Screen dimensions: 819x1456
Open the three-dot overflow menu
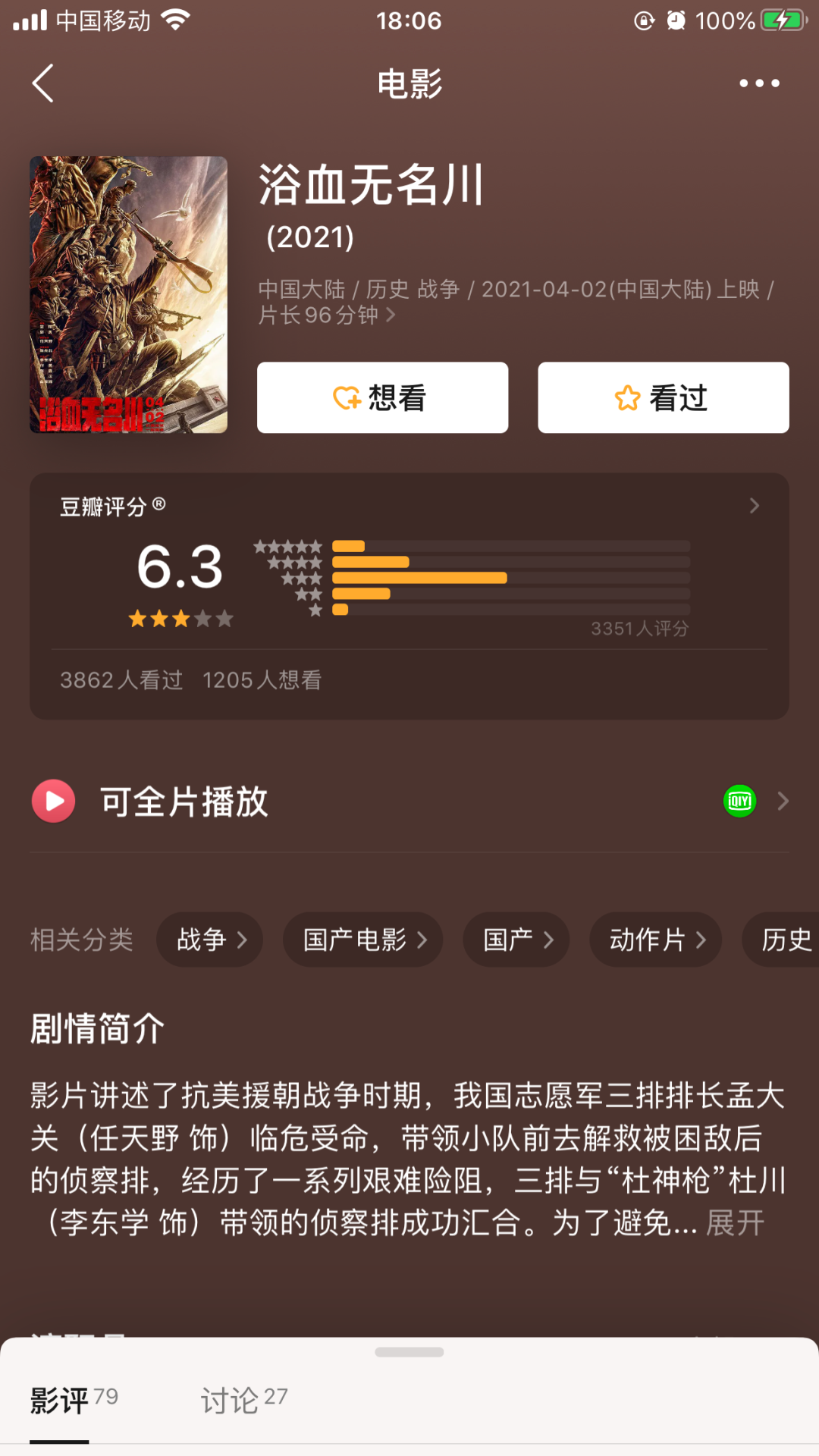click(759, 83)
